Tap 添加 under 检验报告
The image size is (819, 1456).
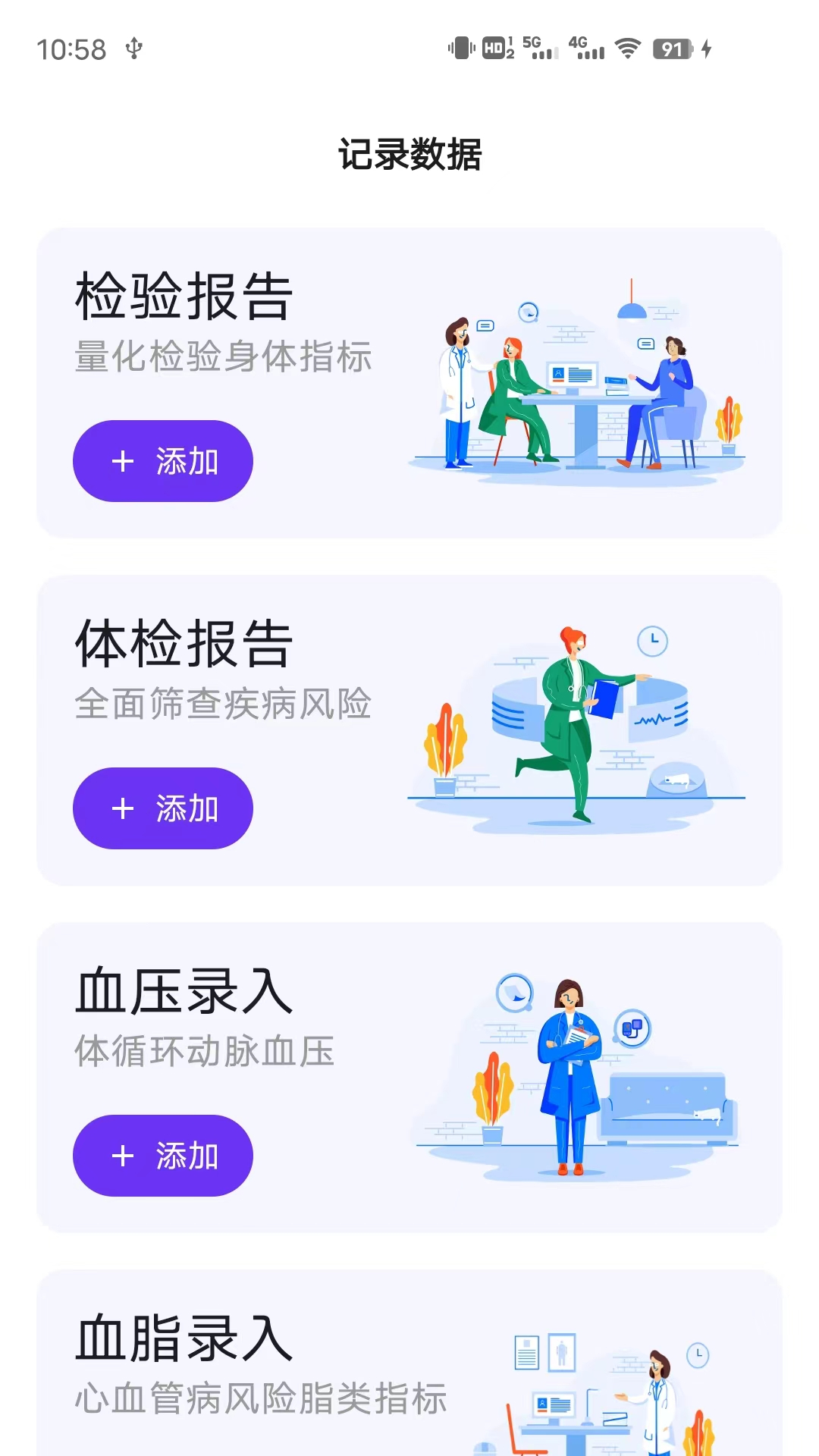pyautogui.click(x=162, y=460)
